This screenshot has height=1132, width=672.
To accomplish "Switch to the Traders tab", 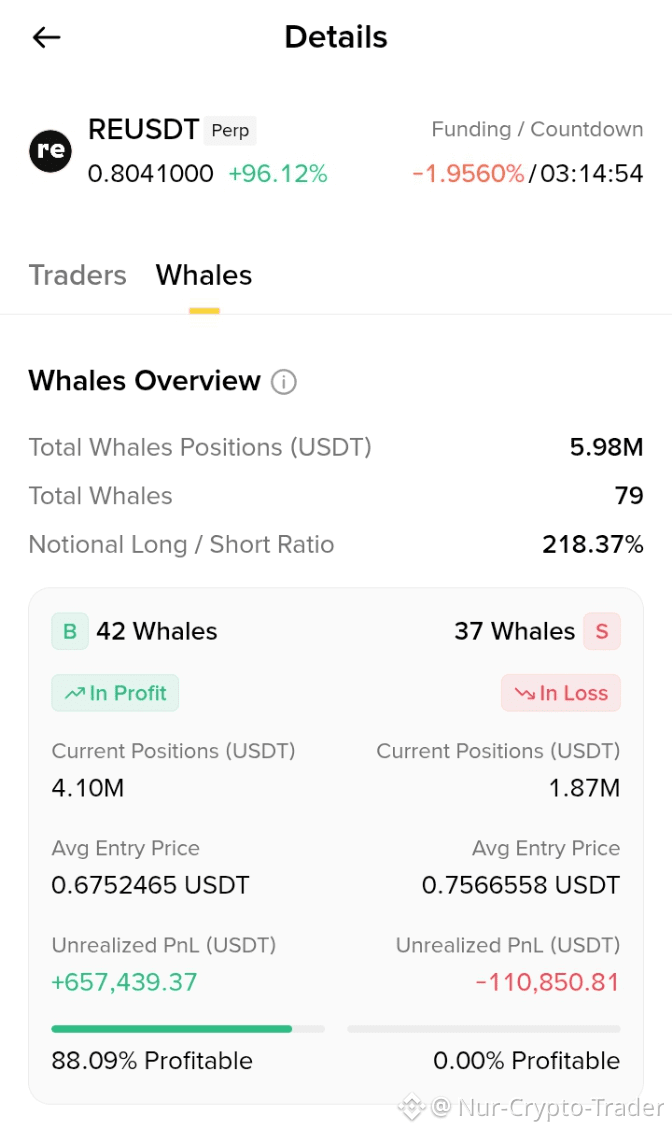I will [x=77, y=275].
